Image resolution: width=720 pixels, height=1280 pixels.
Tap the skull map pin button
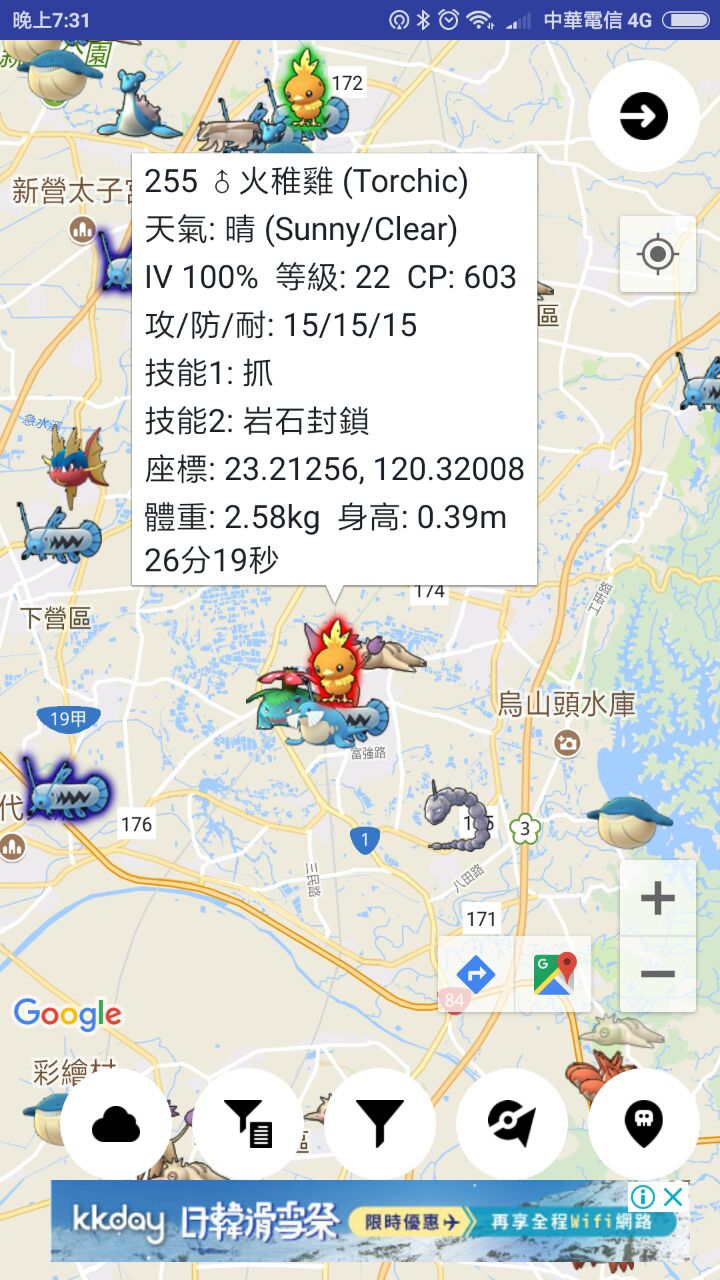tap(643, 1125)
